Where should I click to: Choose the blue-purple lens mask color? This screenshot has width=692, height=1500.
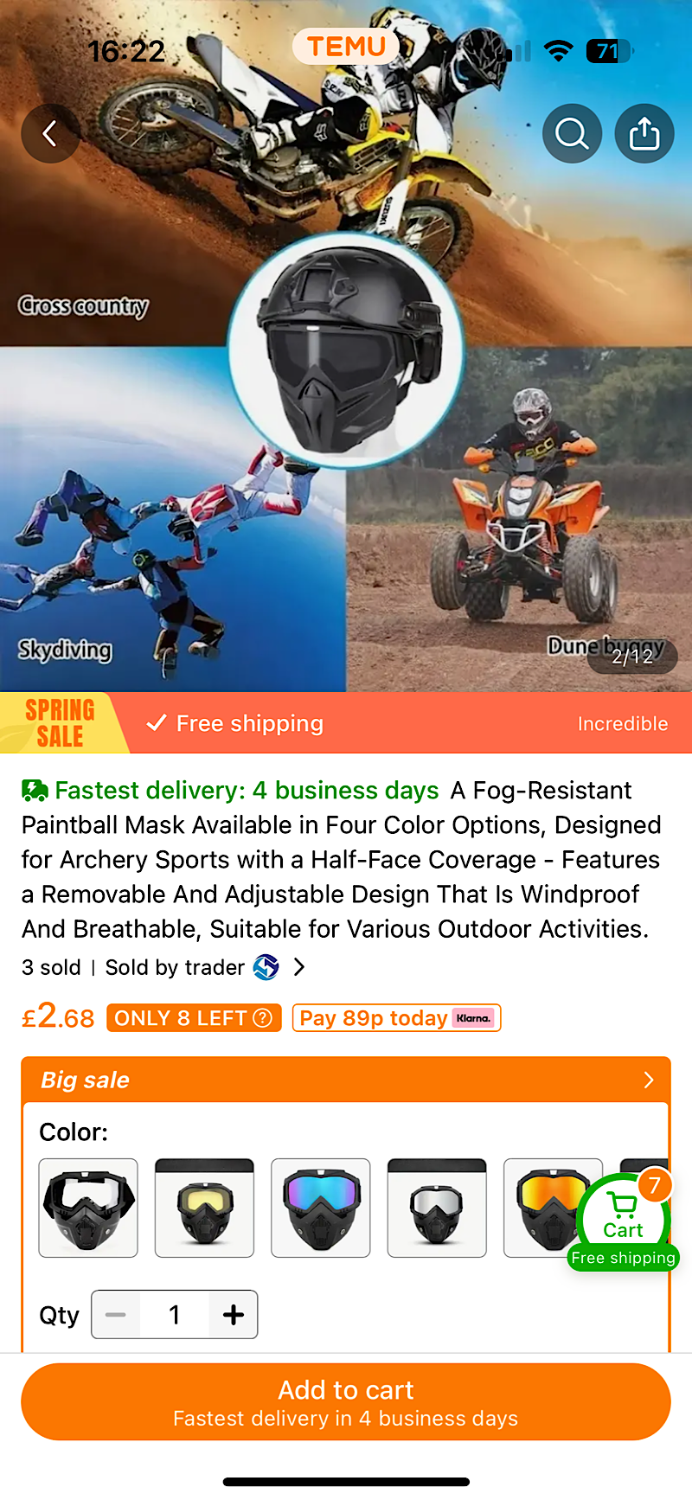point(320,1207)
